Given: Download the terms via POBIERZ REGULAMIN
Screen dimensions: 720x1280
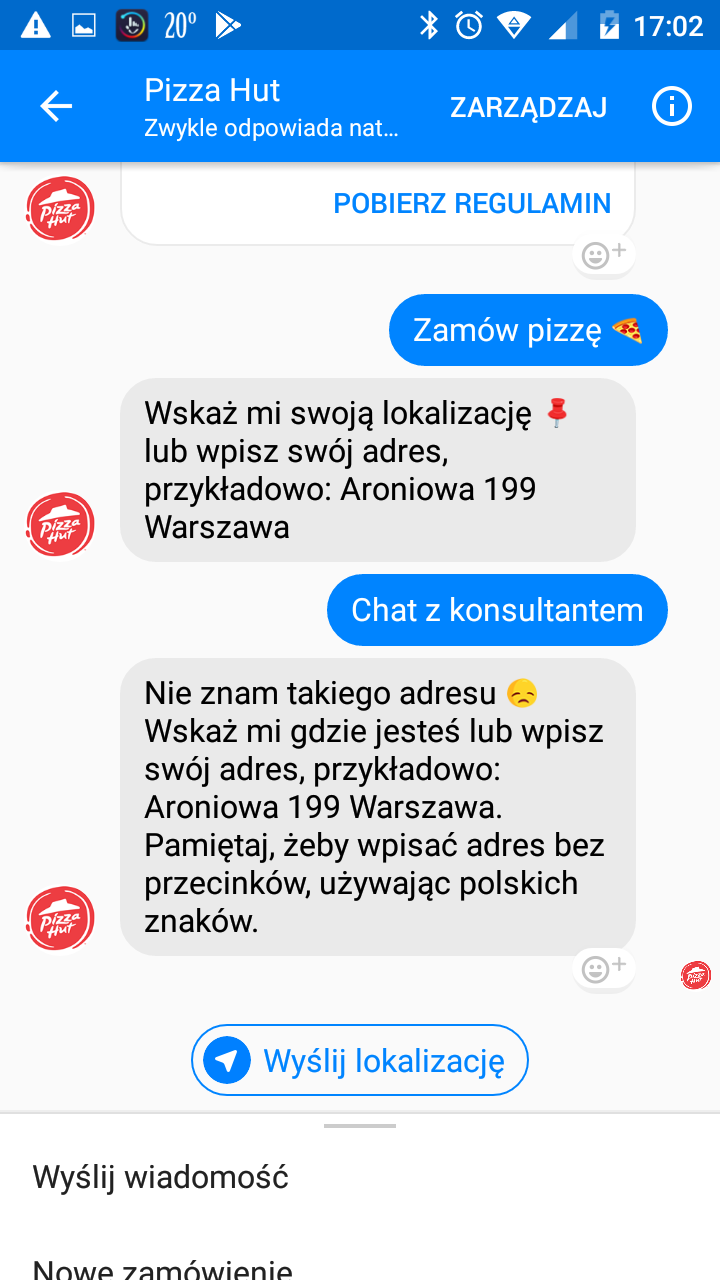Looking at the screenshot, I should click(472, 203).
